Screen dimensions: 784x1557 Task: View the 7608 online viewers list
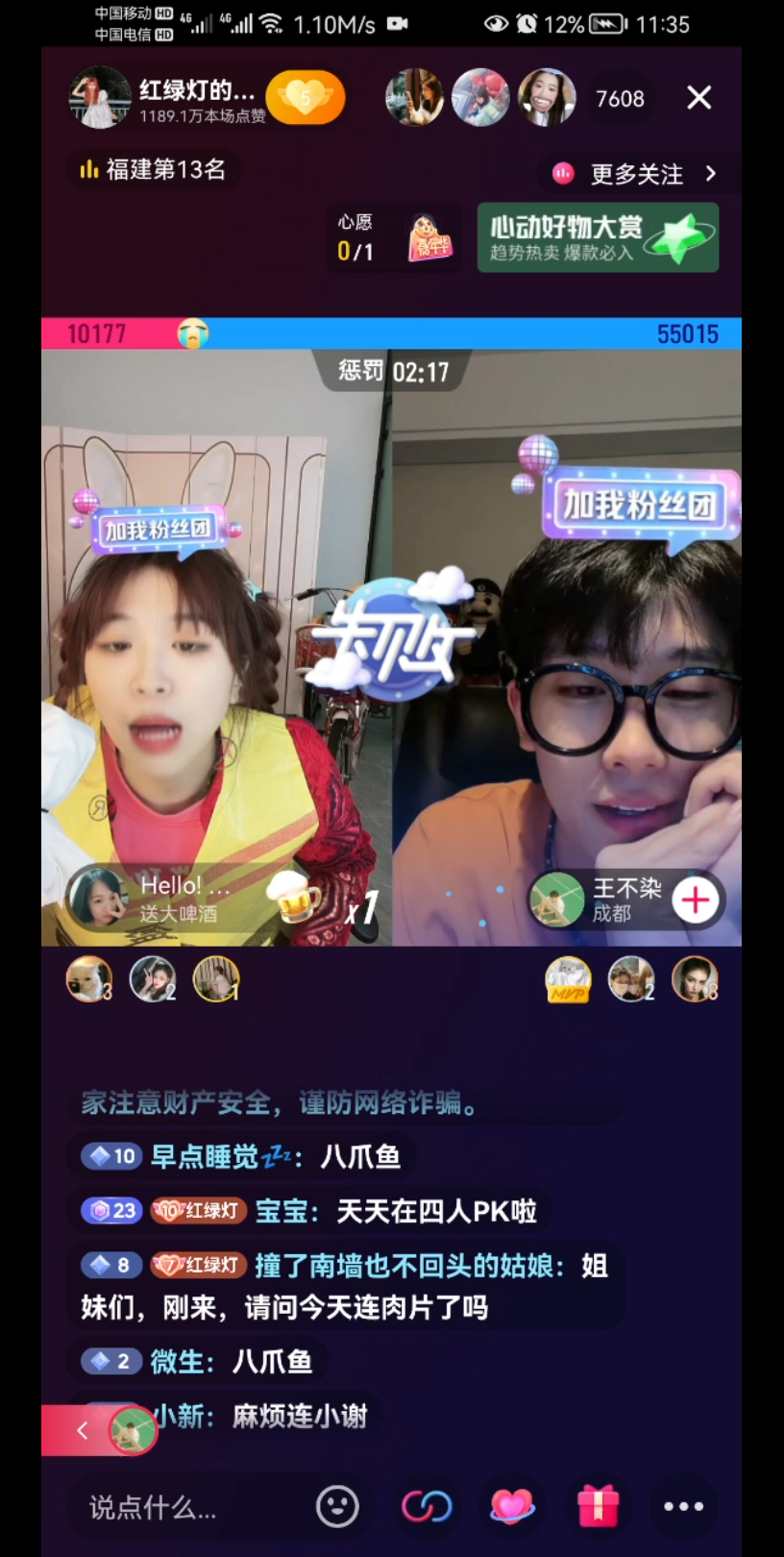[x=620, y=98]
